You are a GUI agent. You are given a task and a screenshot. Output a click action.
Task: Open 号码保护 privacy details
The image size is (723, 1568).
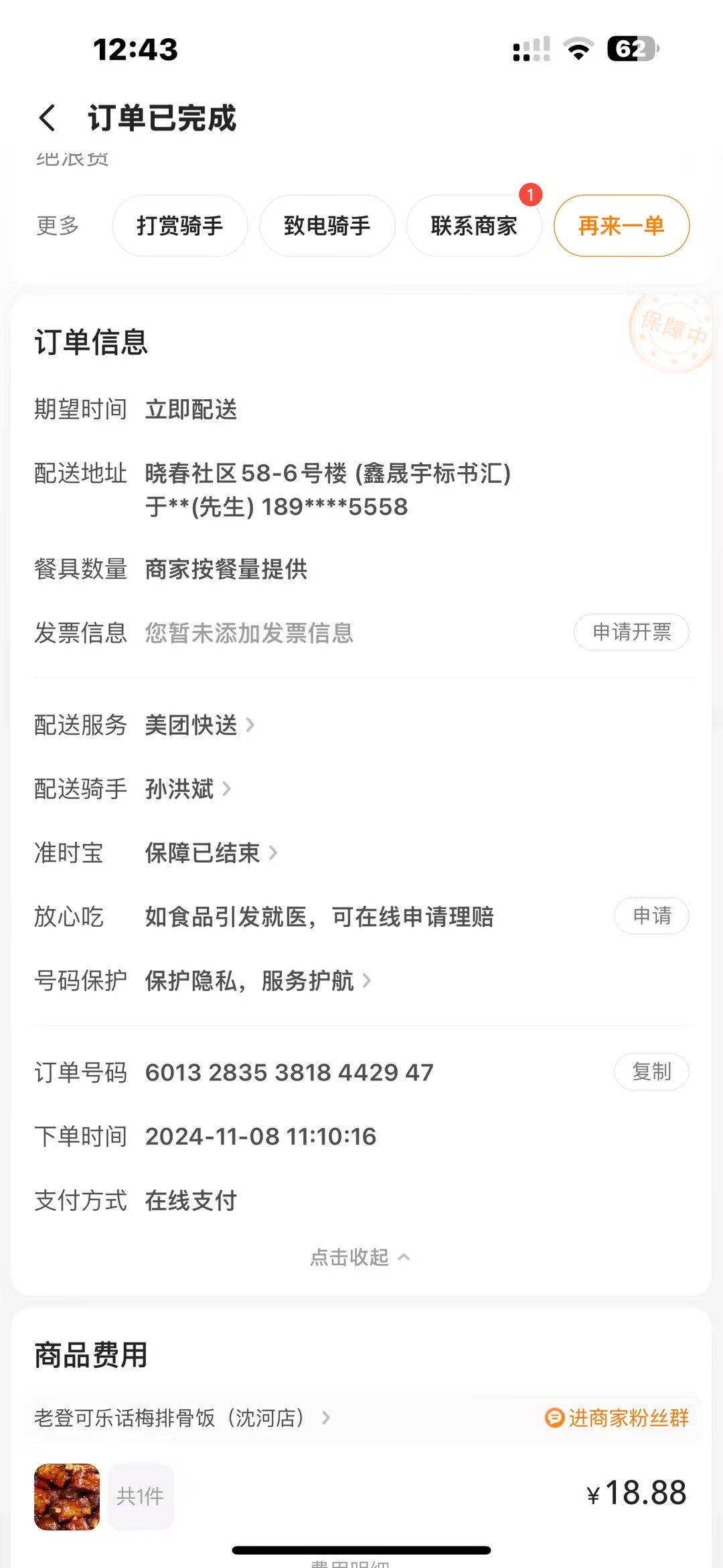click(x=257, y=981)
